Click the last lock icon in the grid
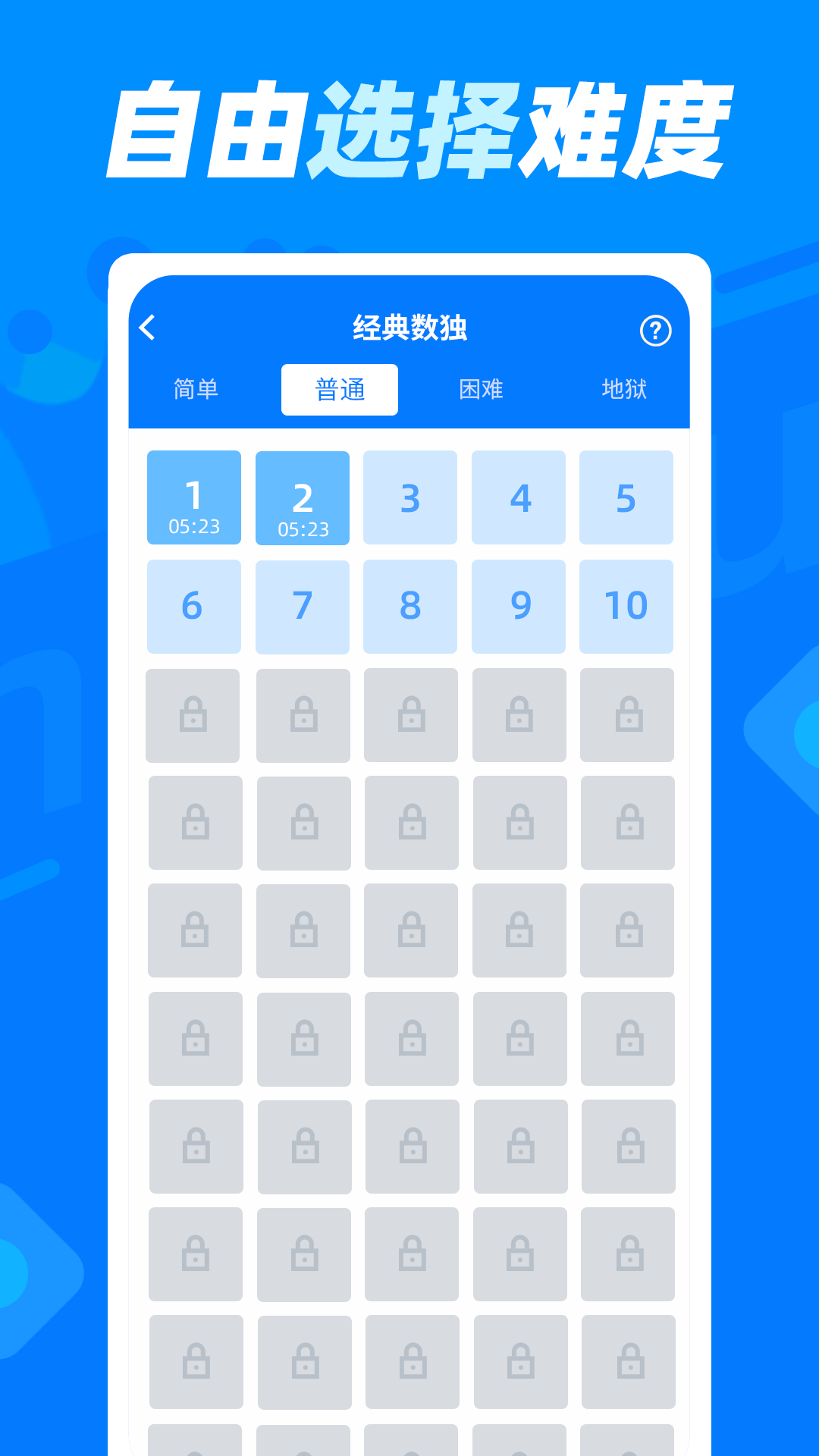This screenshot has width=819, height=1456. 627,1363
